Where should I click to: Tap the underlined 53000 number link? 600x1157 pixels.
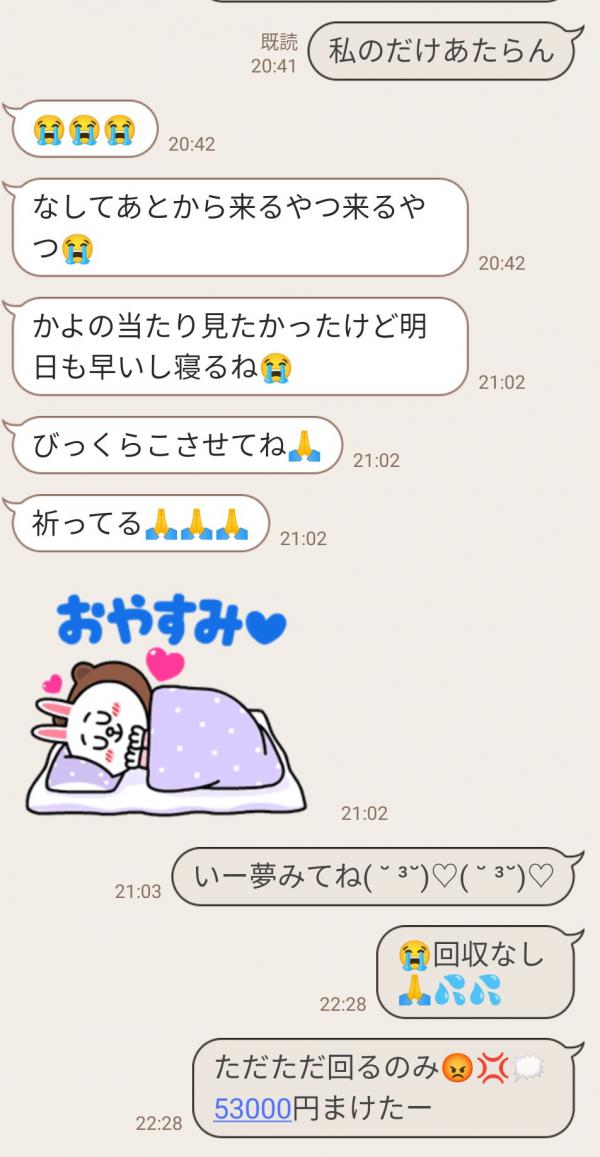[x=252, y=1107]
